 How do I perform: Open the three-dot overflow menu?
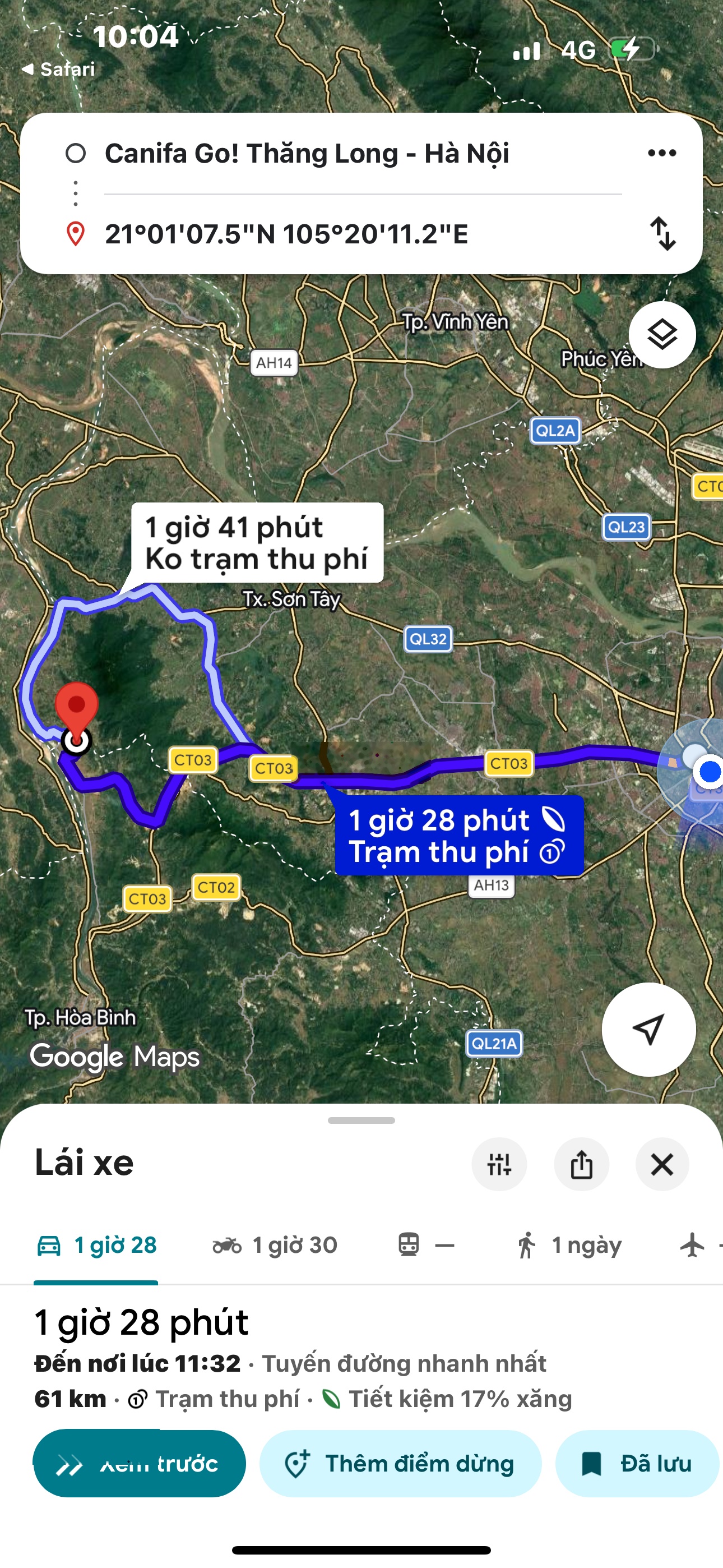[x=661, y=154]
